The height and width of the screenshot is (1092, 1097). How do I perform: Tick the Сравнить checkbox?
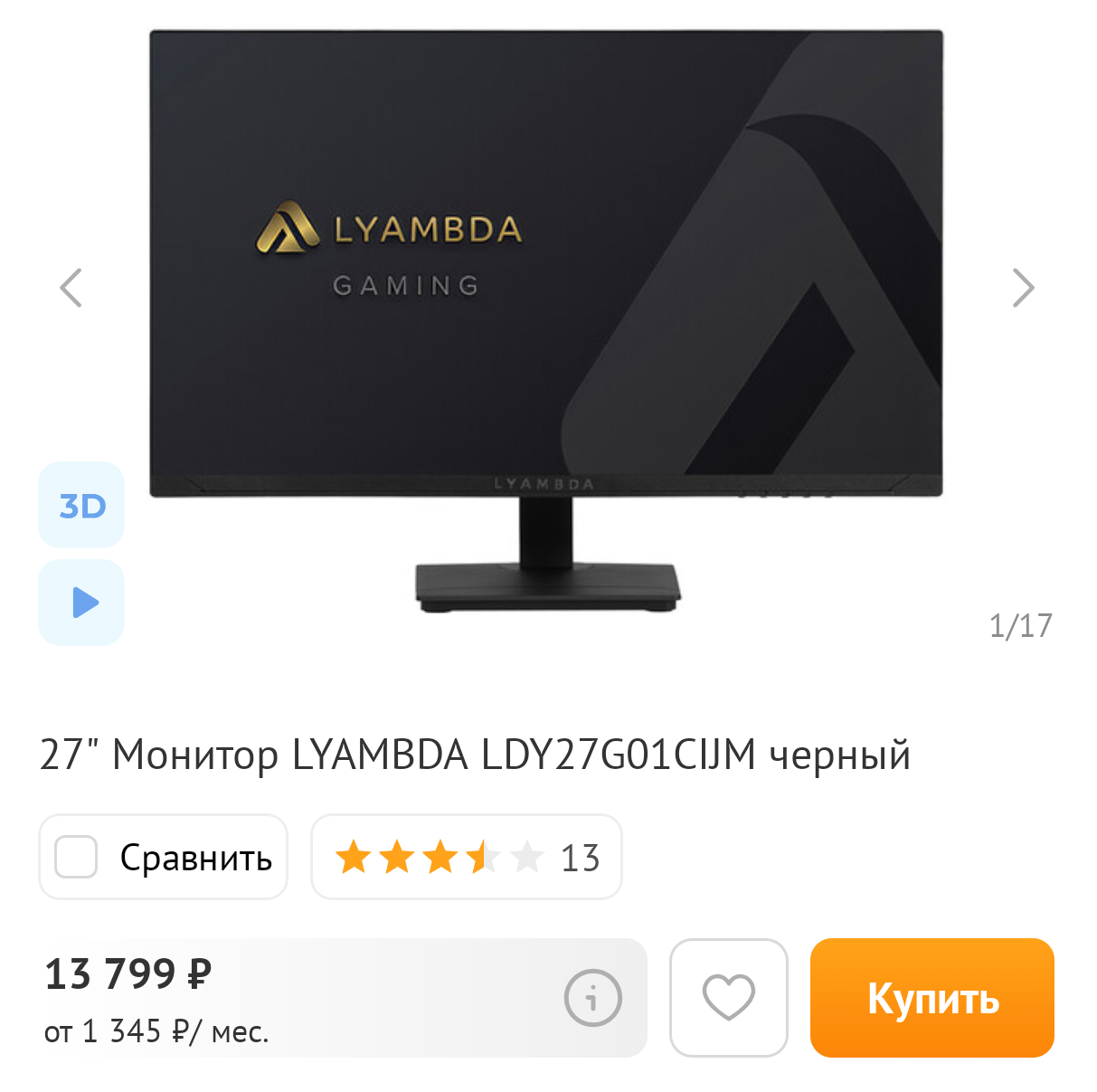click(x=76, y=857)
